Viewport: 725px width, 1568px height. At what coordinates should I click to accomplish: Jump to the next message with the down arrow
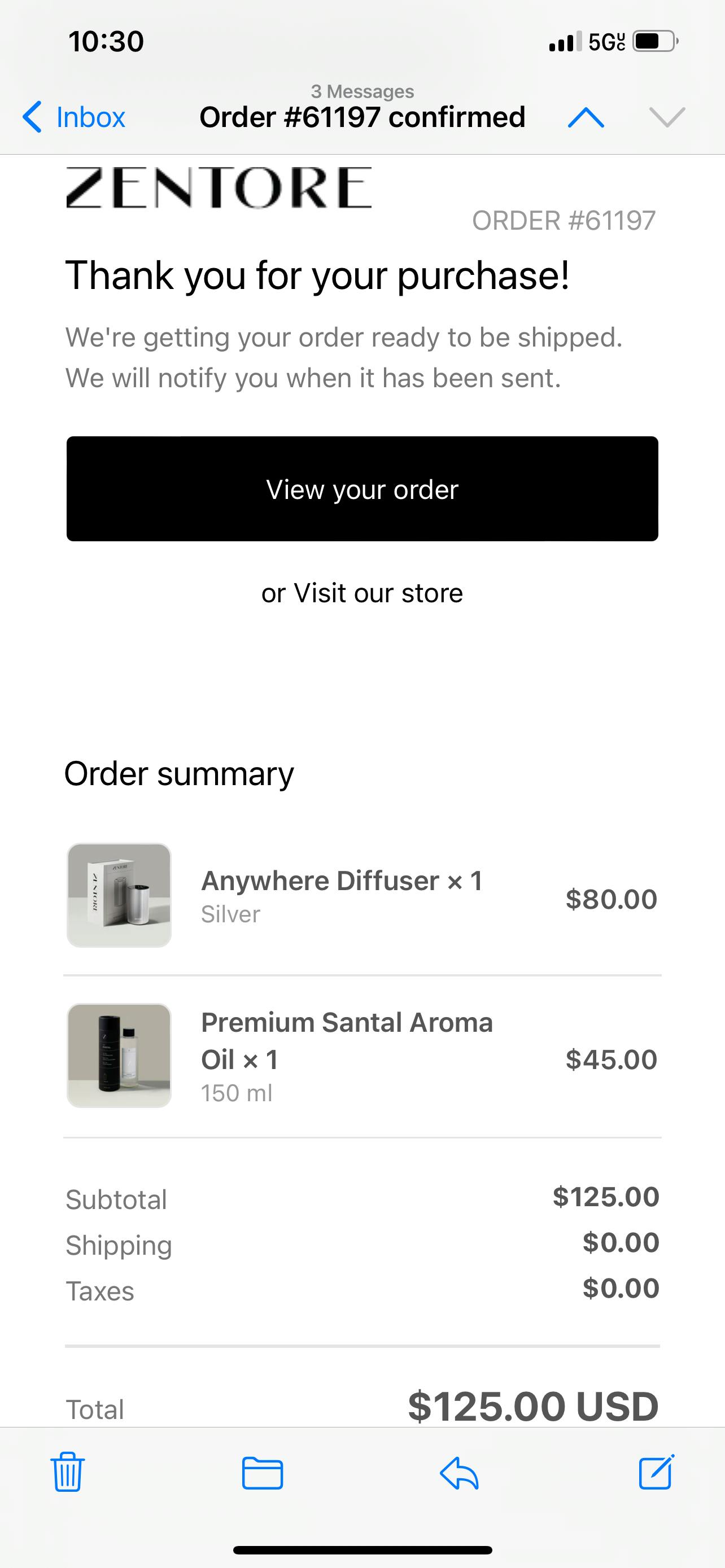click(667, 117)
